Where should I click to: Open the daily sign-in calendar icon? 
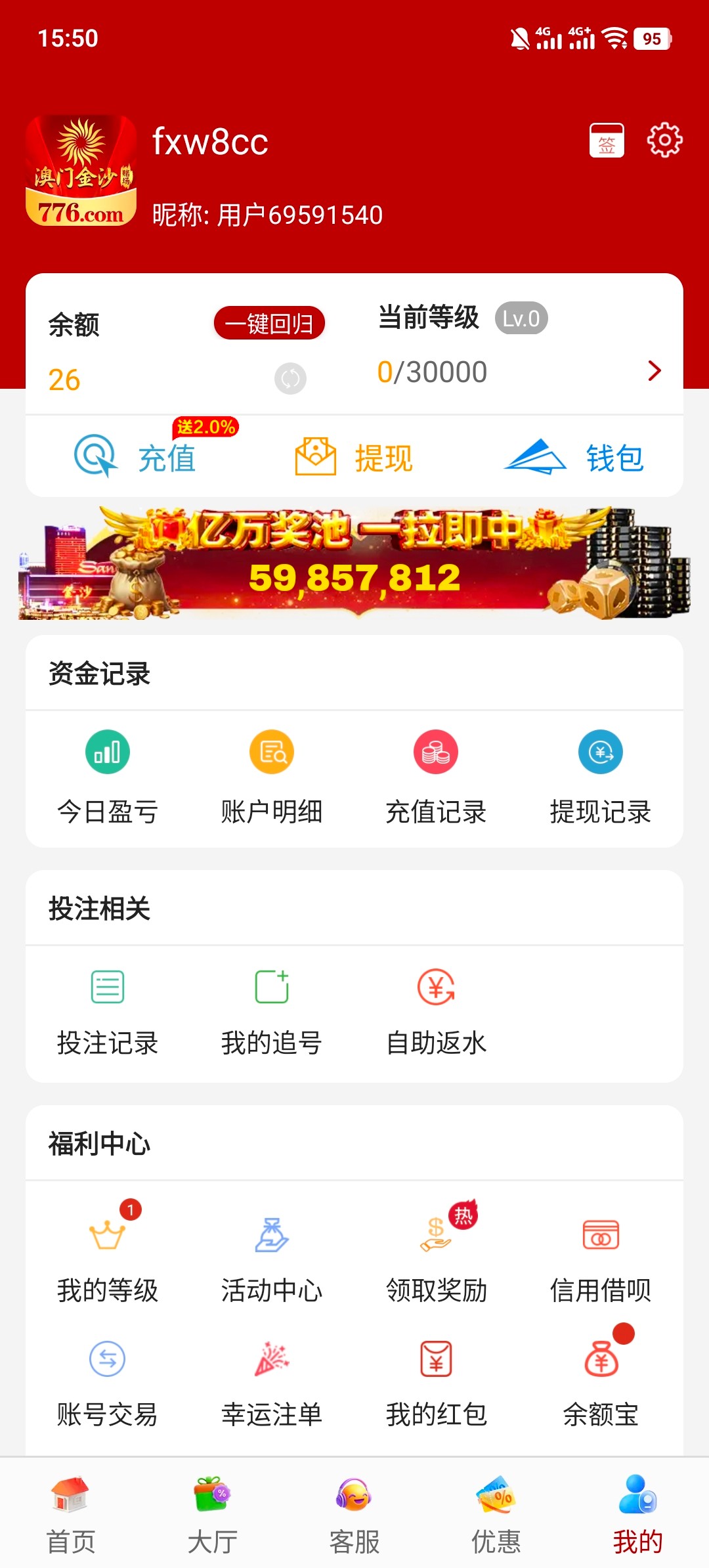click(x=607, y=140)
